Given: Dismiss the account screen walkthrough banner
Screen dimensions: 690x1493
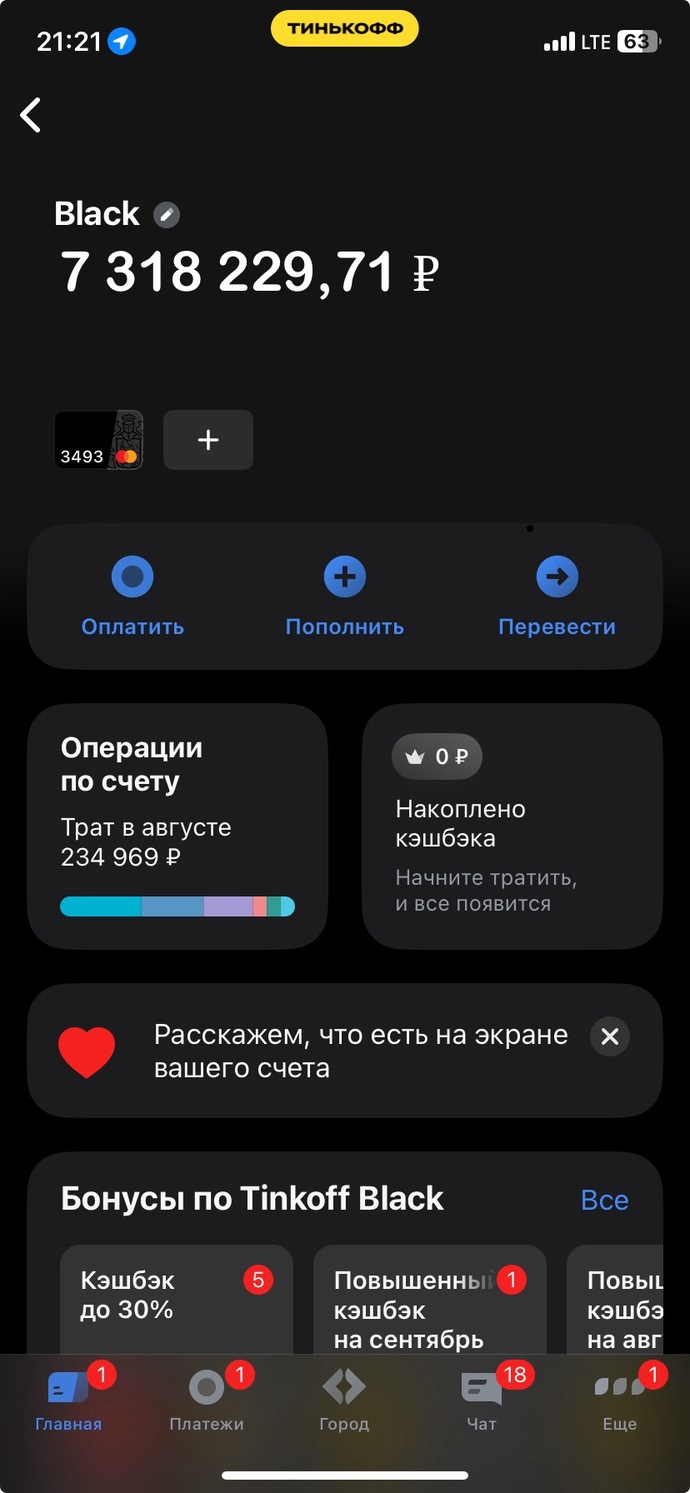Looking at the screenshot, I should click(610, 1037).
